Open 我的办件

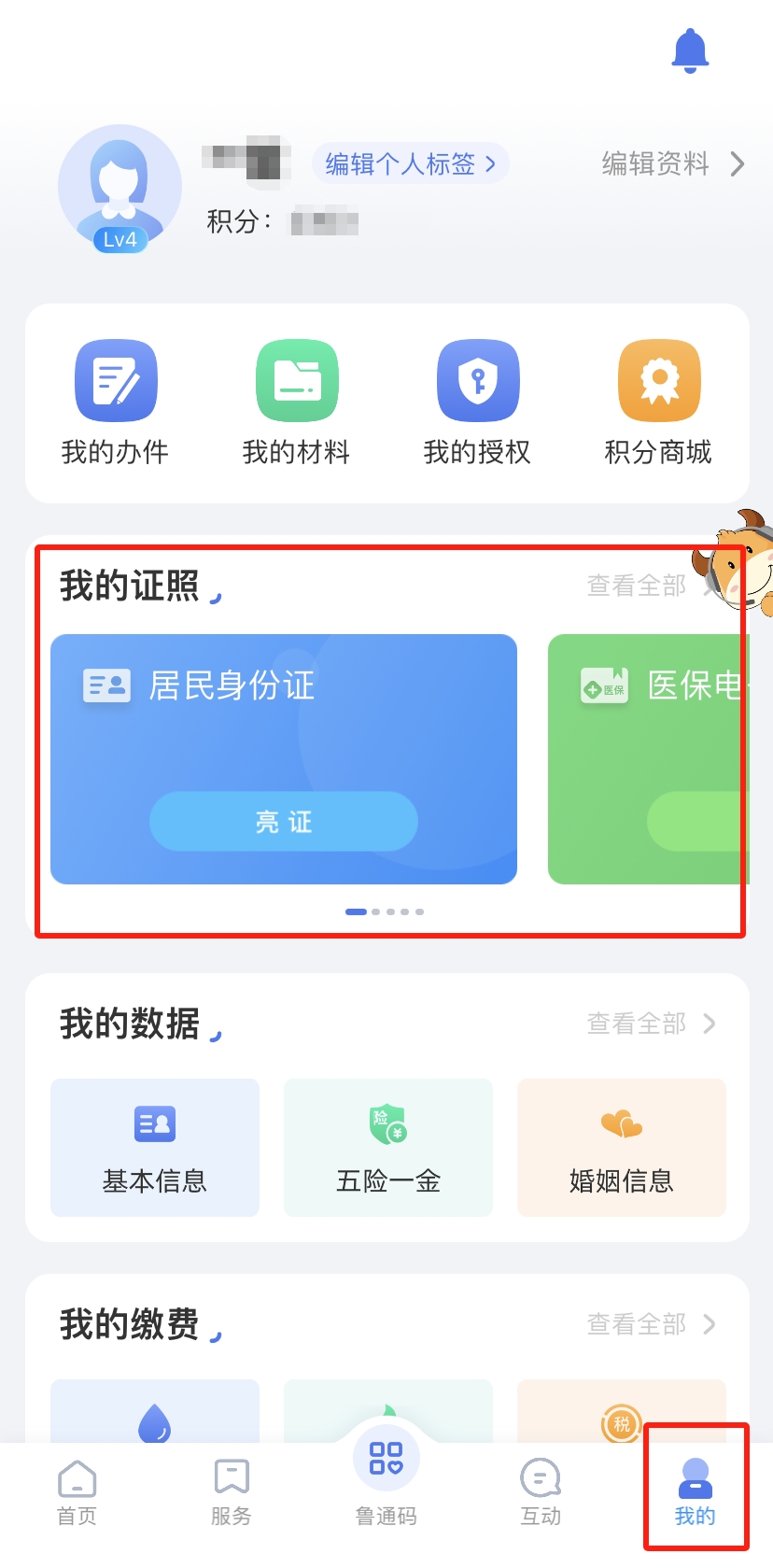[x=116, y=402]
